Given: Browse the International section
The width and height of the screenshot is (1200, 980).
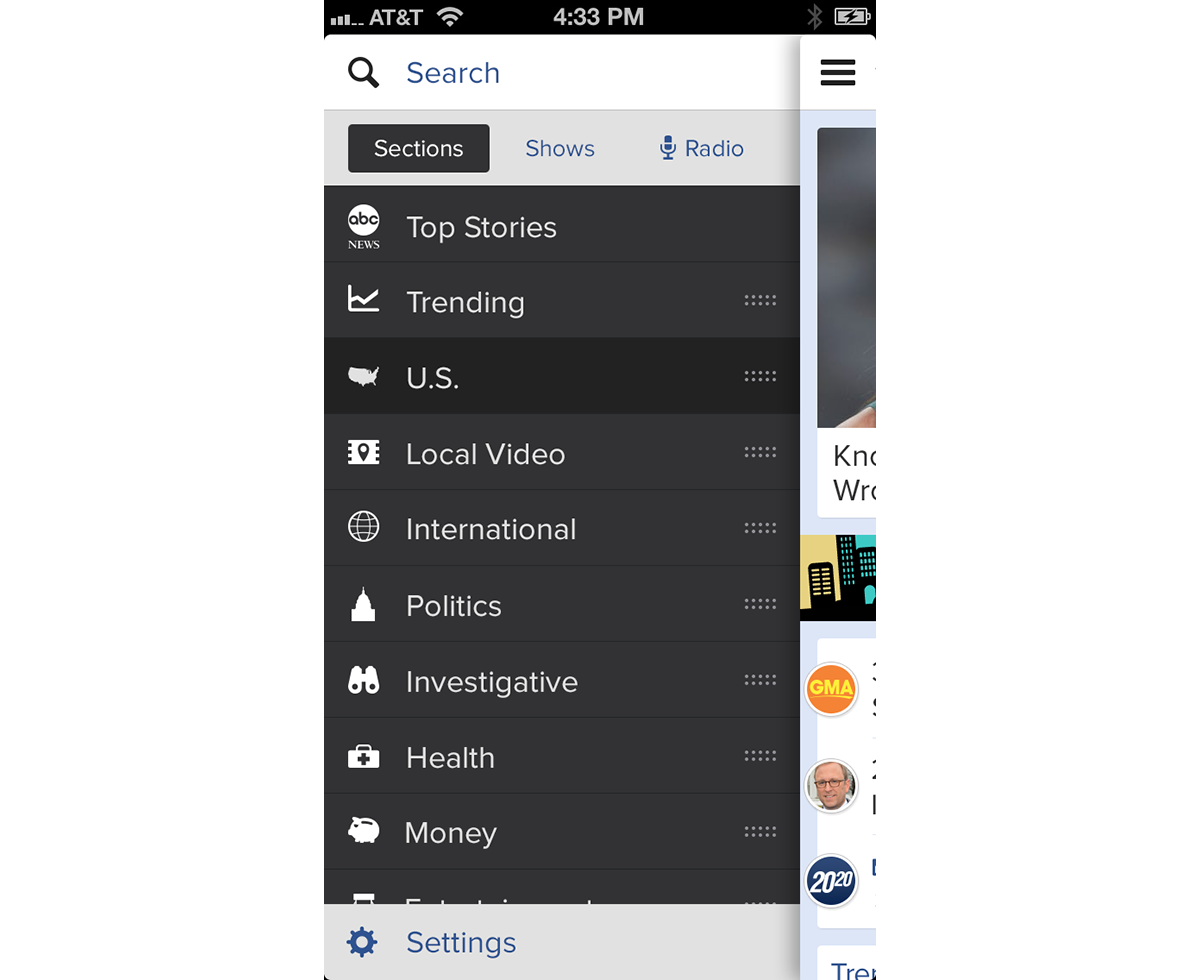Looking at the screenshot, I should [490, 529].
